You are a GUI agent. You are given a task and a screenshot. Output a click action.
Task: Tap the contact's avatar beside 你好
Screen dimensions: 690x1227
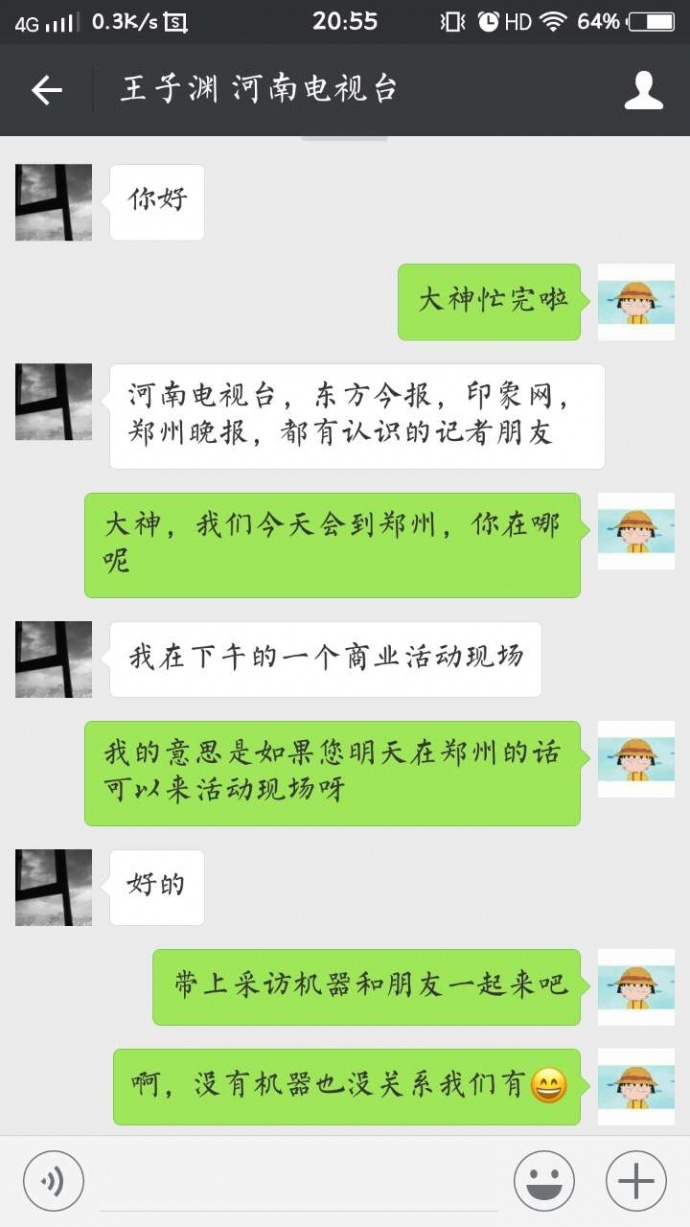click(x=54, y=202)
